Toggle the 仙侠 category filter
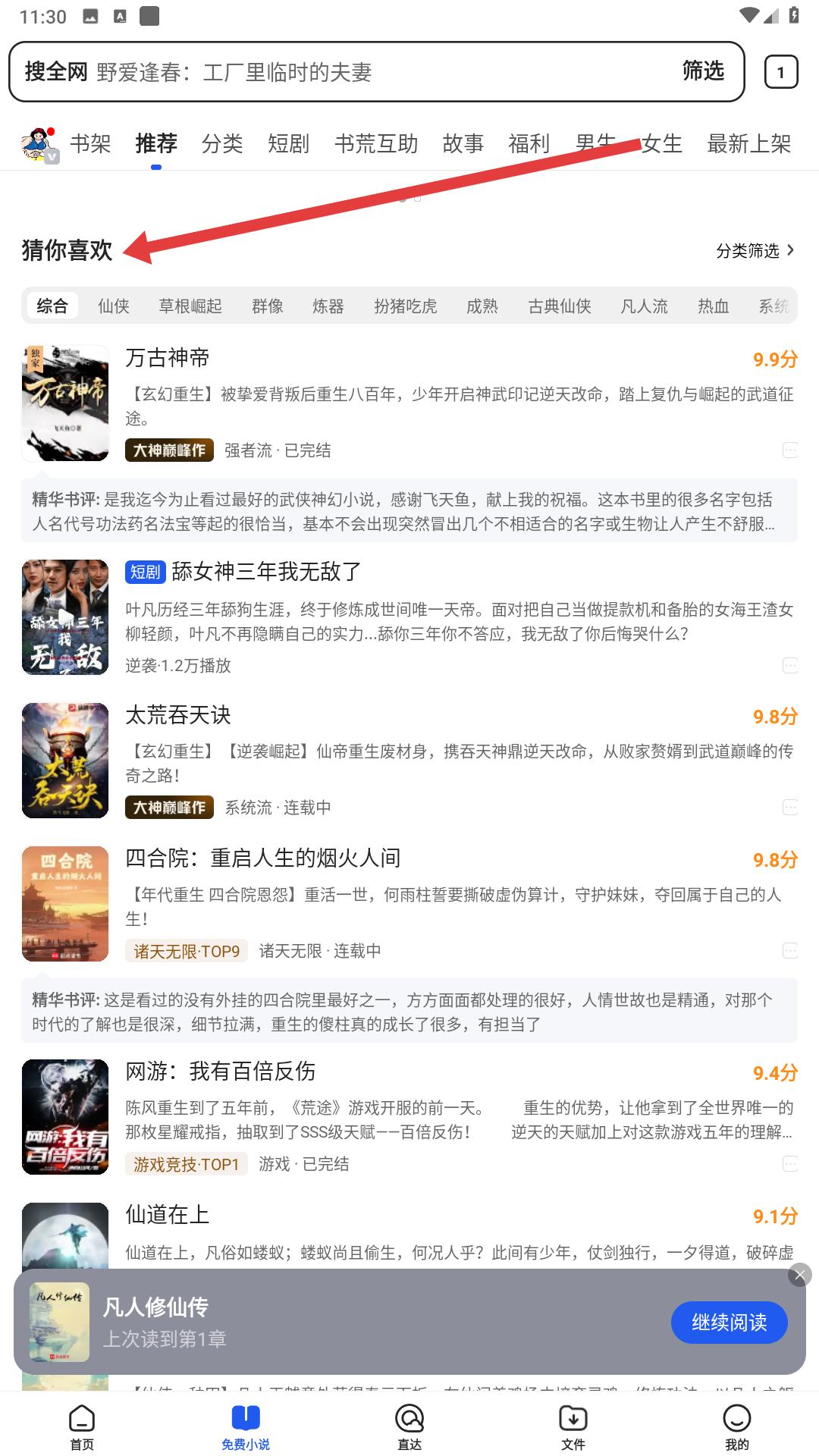 pyautogui.click(x=112, y=306)
